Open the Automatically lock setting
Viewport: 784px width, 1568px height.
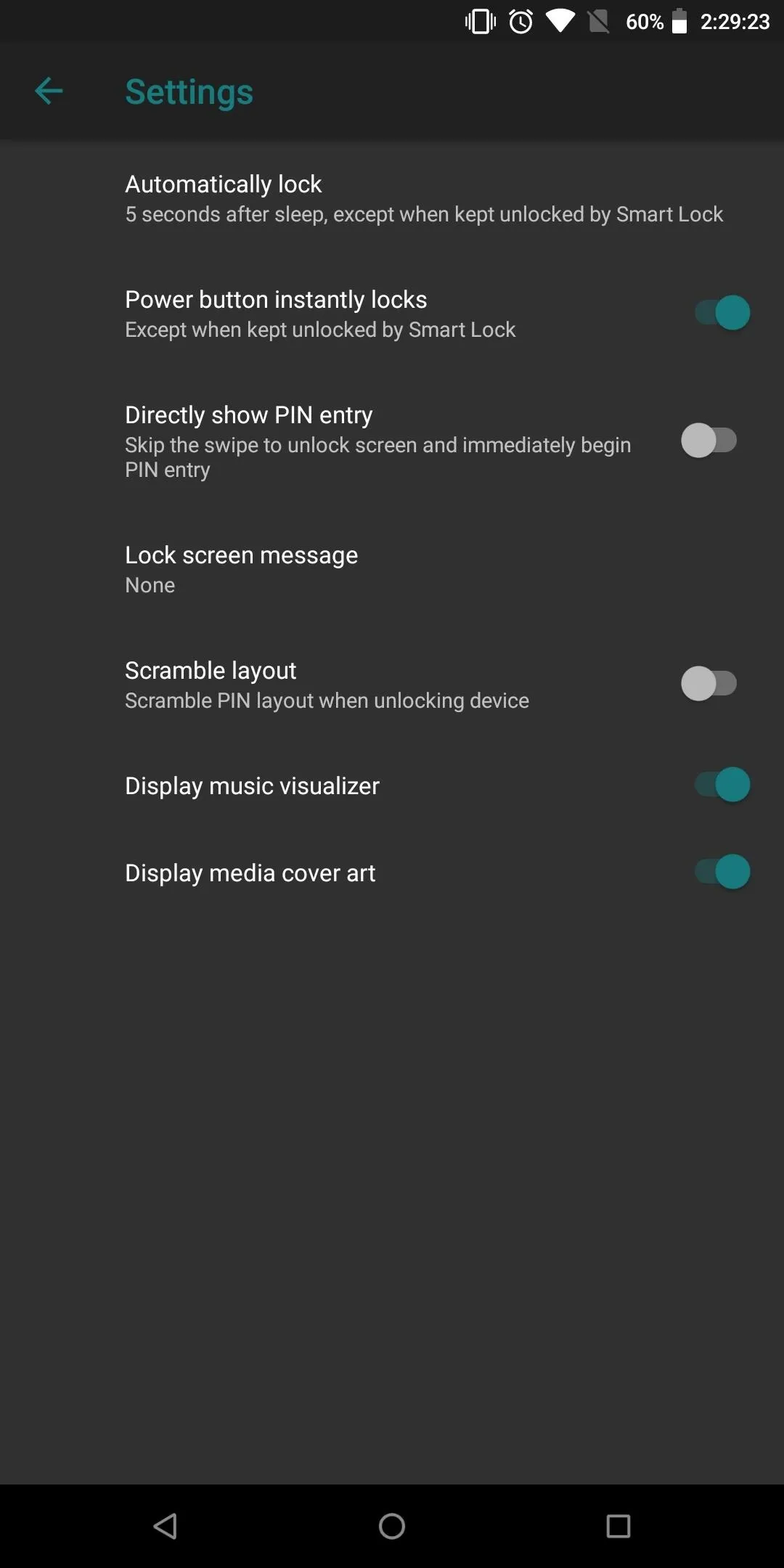click(x=392, y=198)
